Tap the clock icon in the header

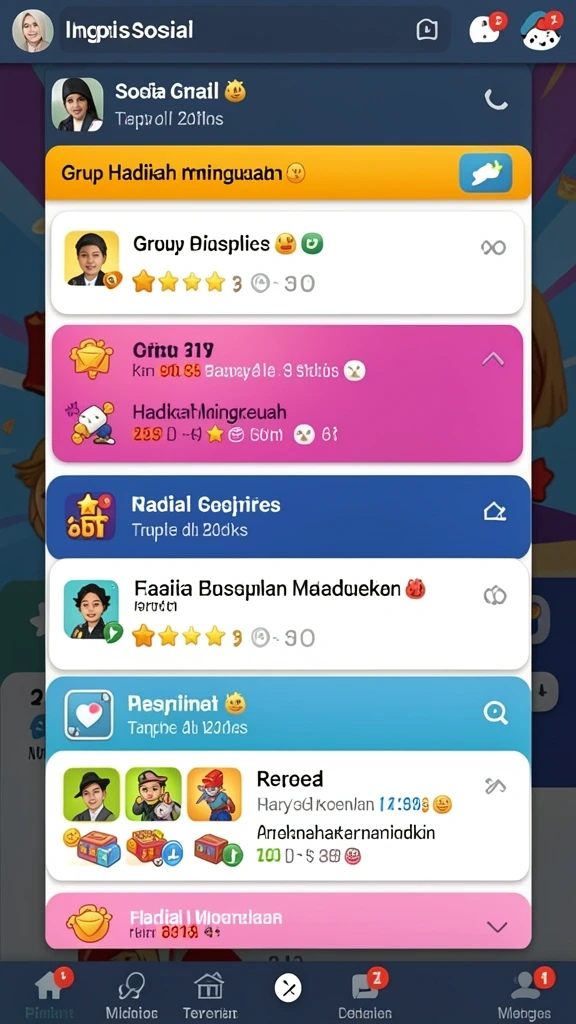coord(426,29)
